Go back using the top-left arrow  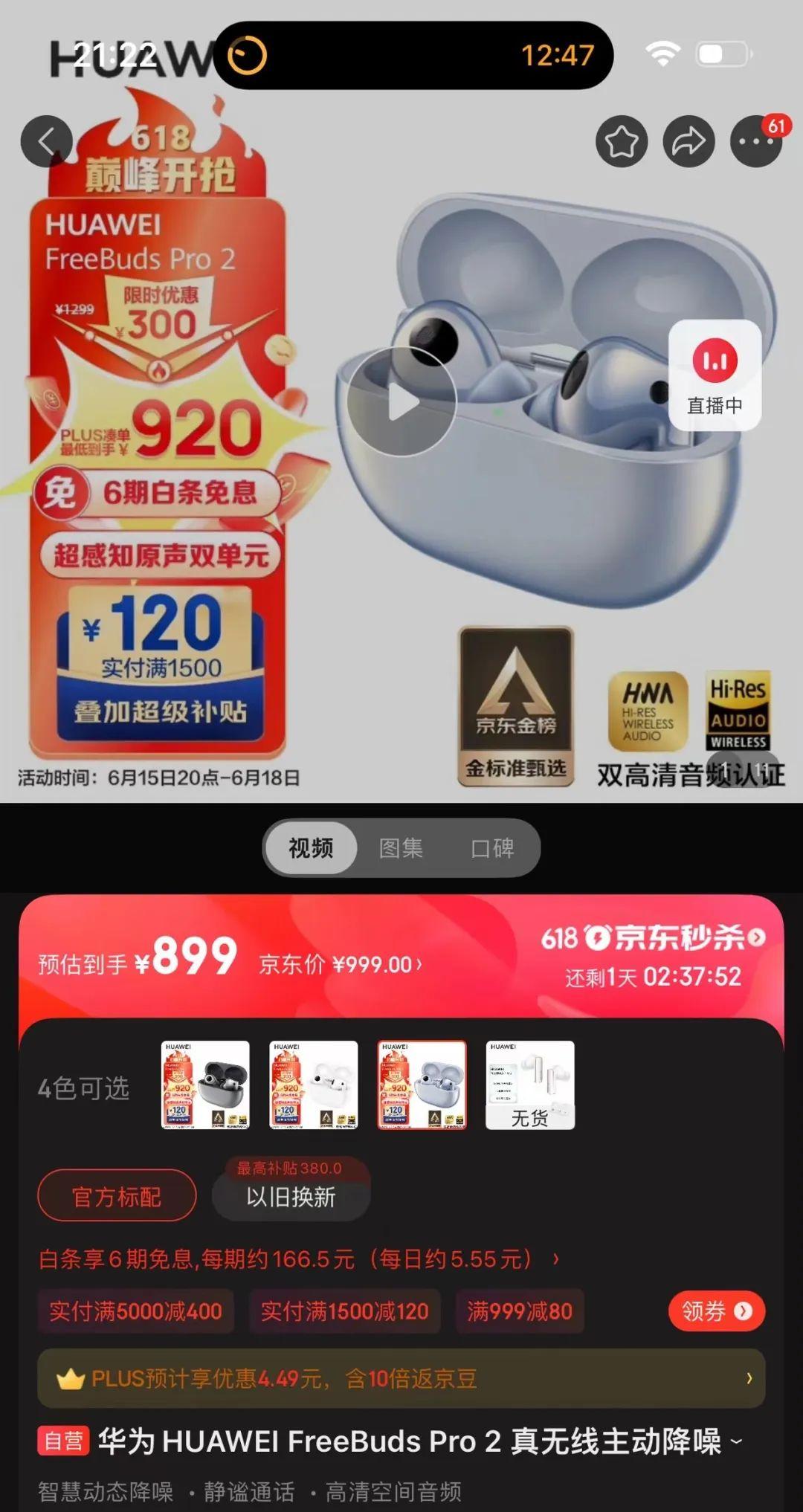(47, 141)
